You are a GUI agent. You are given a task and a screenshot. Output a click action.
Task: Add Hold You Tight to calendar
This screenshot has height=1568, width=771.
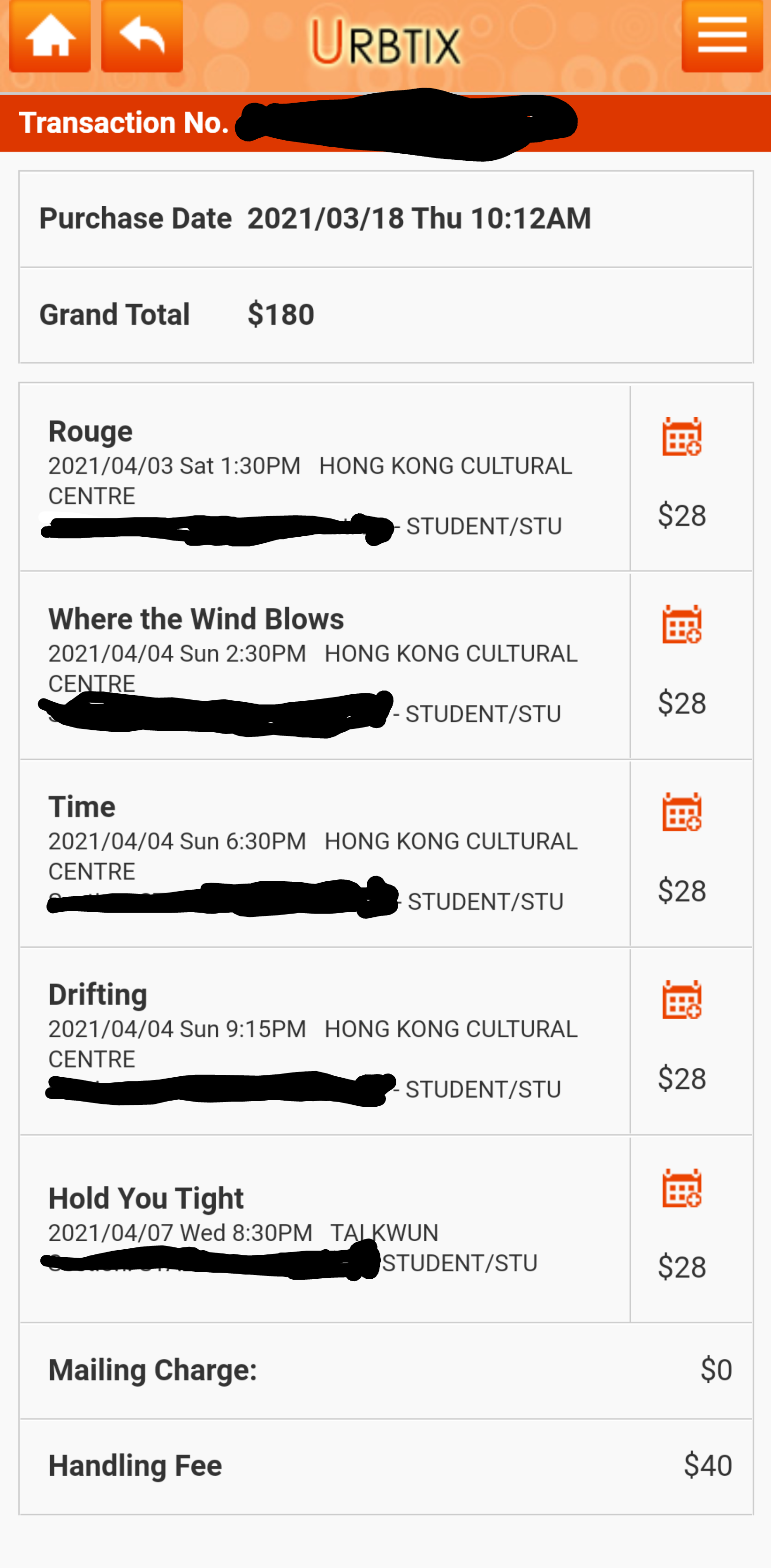[681, 1187]
